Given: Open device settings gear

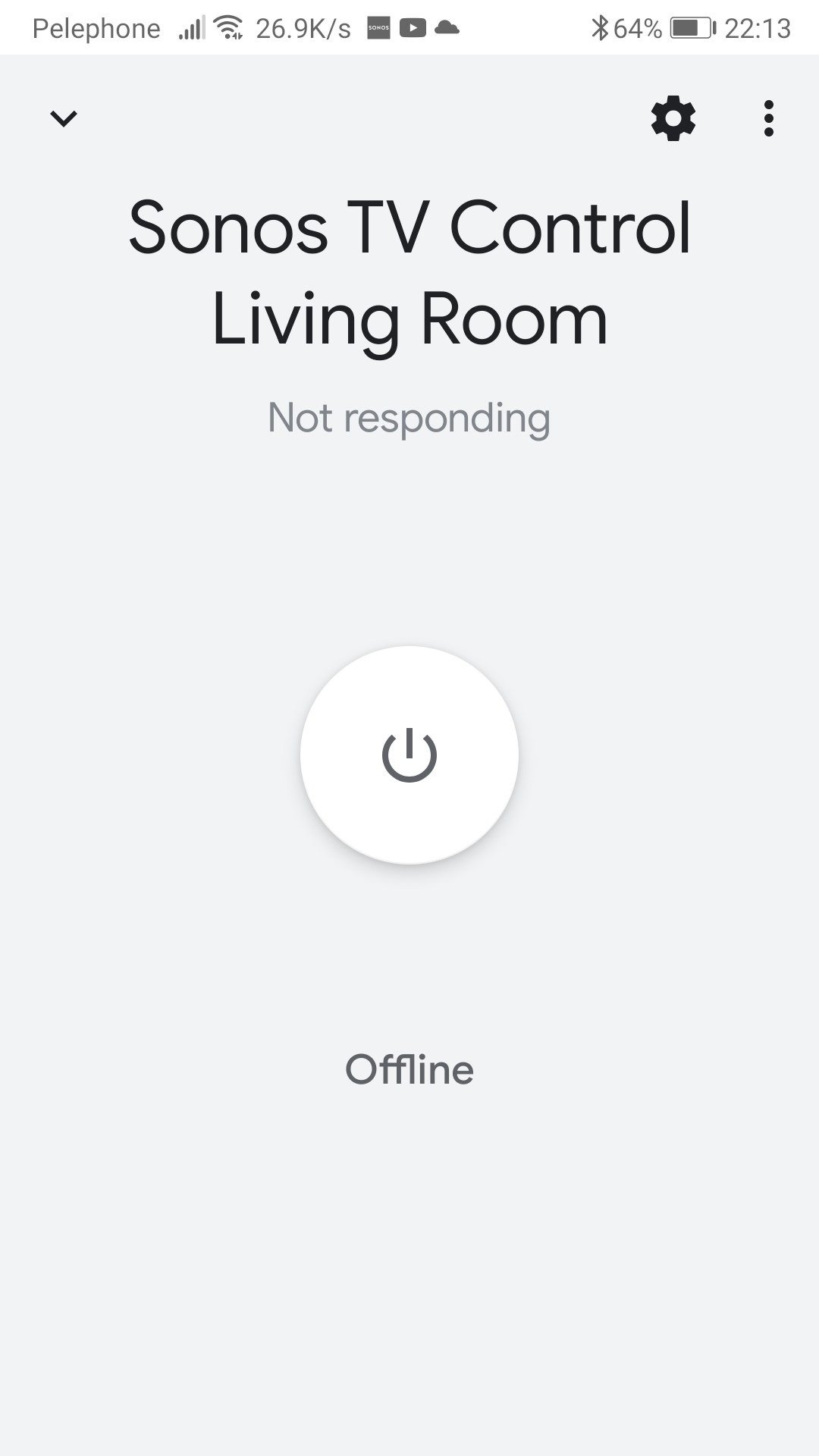Looking at the screenshot, I should (673, 118).
